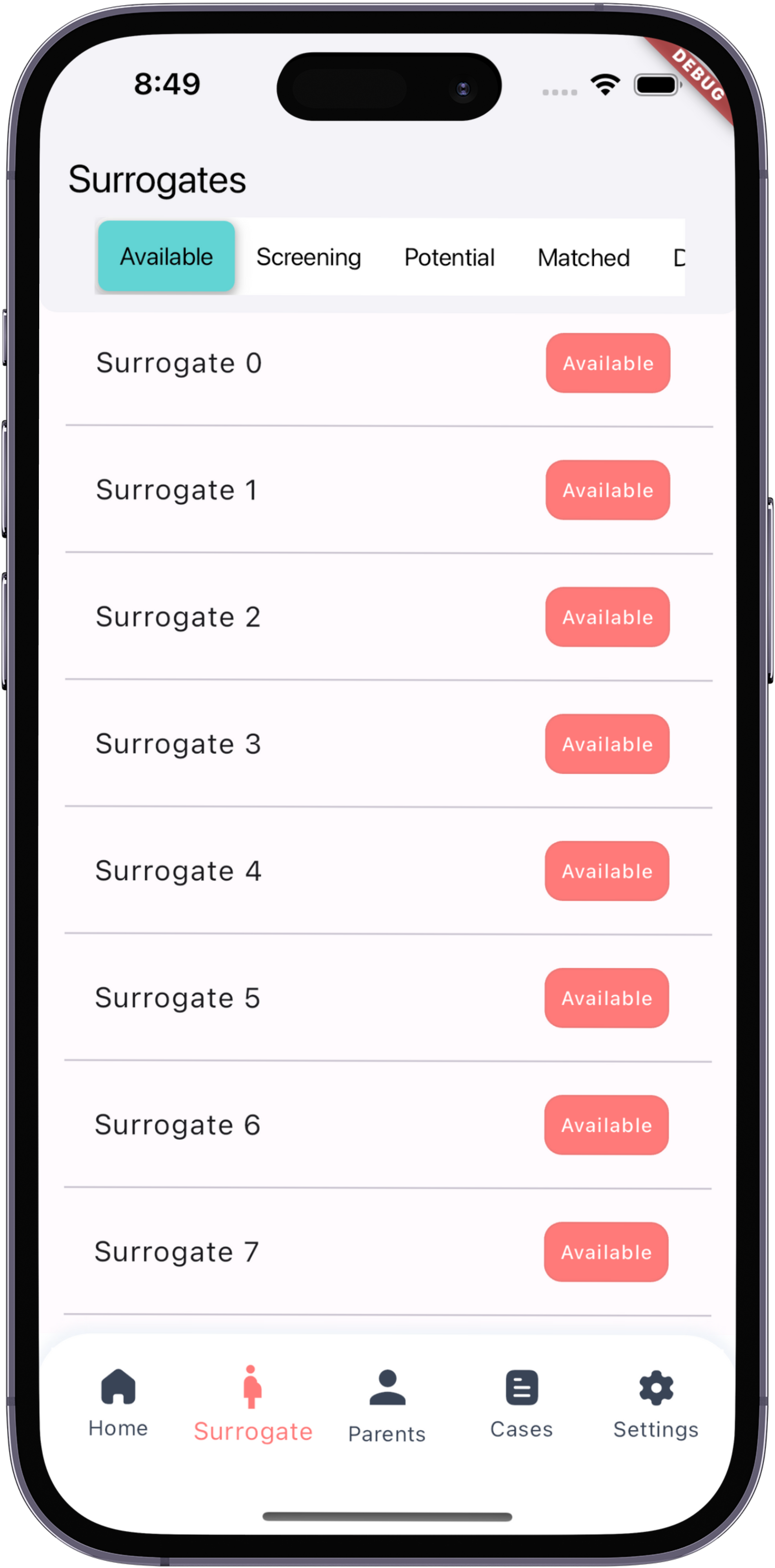This screenshot has height=1568, width=775.
Task: Tap Available badge on Surrogate 4
Action: (606, 871)
